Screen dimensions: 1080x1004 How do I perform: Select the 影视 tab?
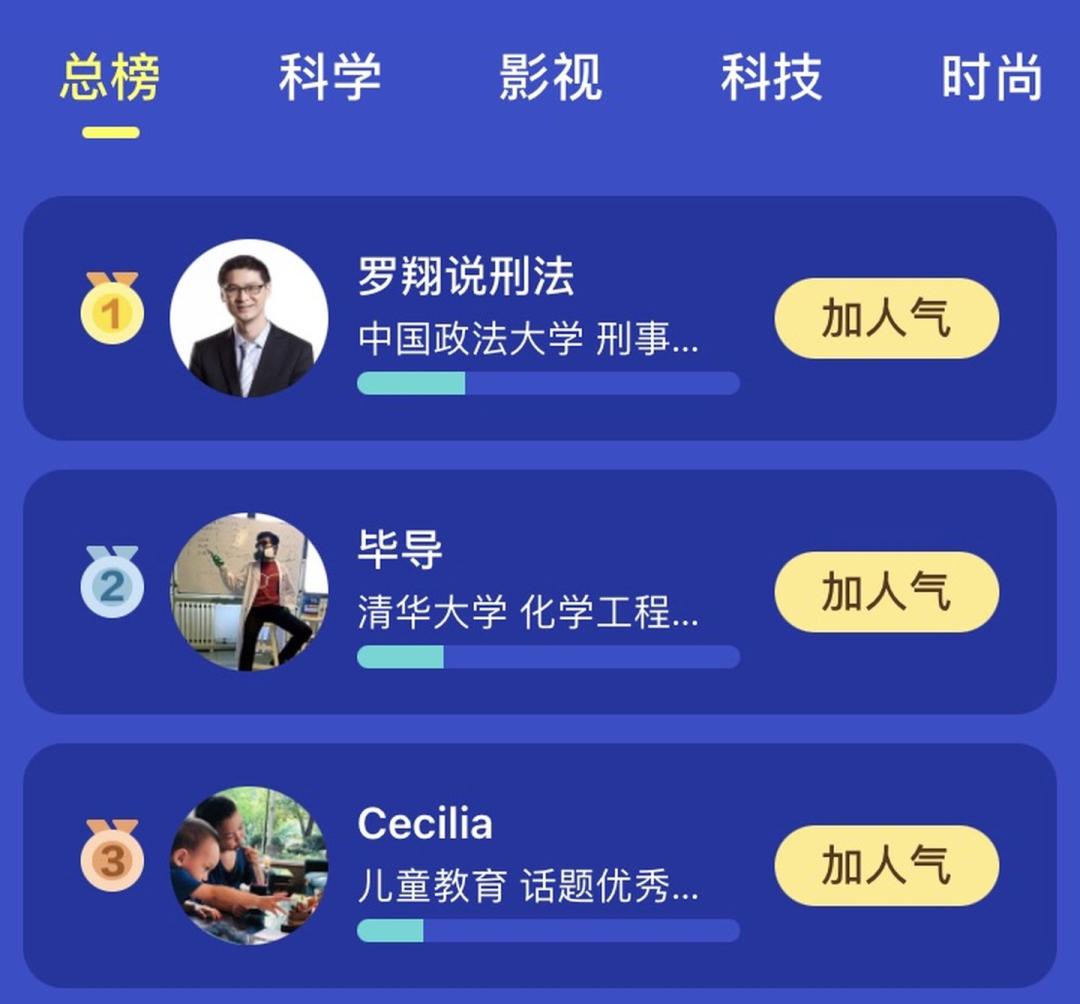pos(550,78)
